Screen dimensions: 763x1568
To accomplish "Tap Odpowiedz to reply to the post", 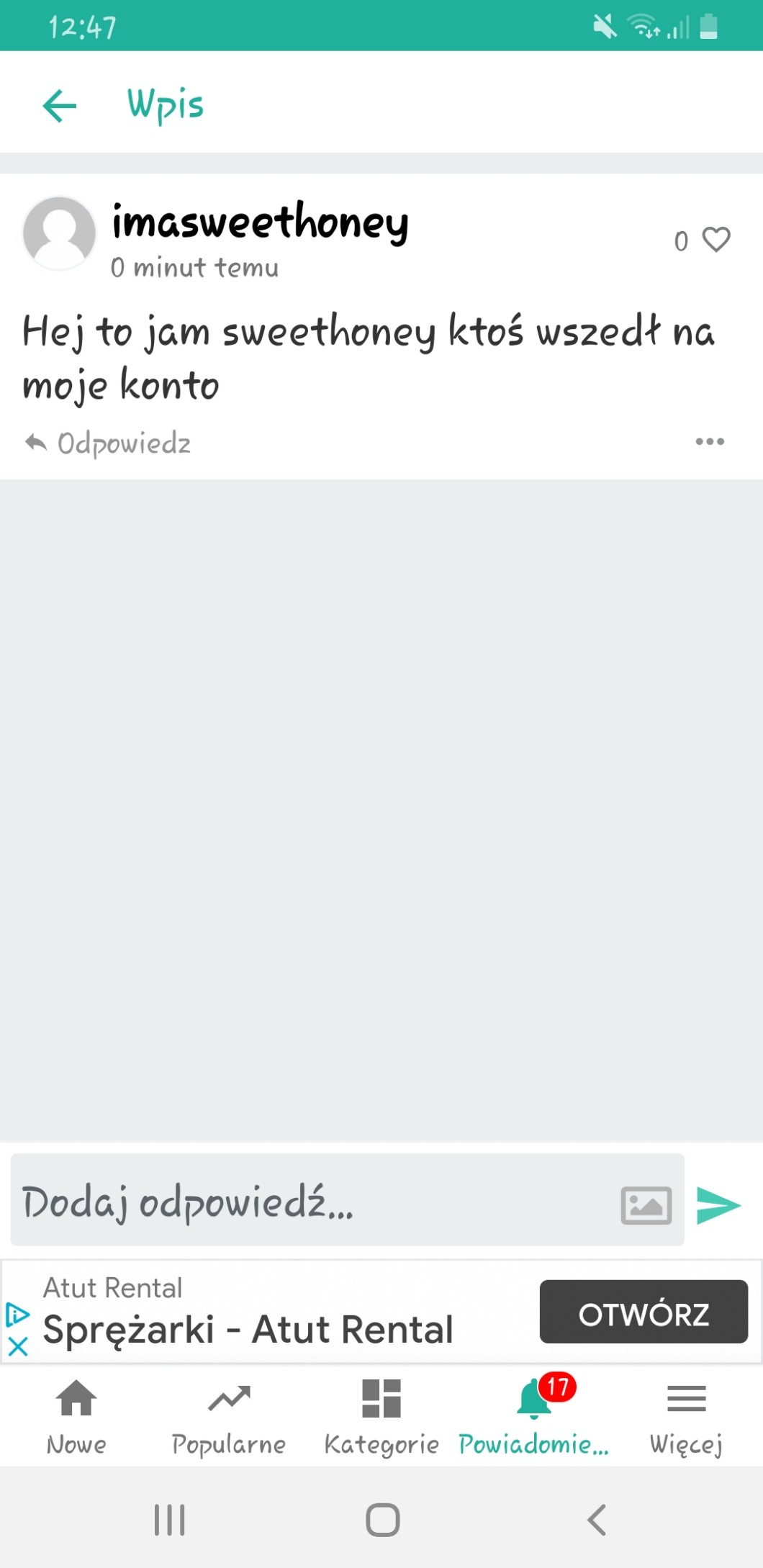I will click(x=108, y=443).
